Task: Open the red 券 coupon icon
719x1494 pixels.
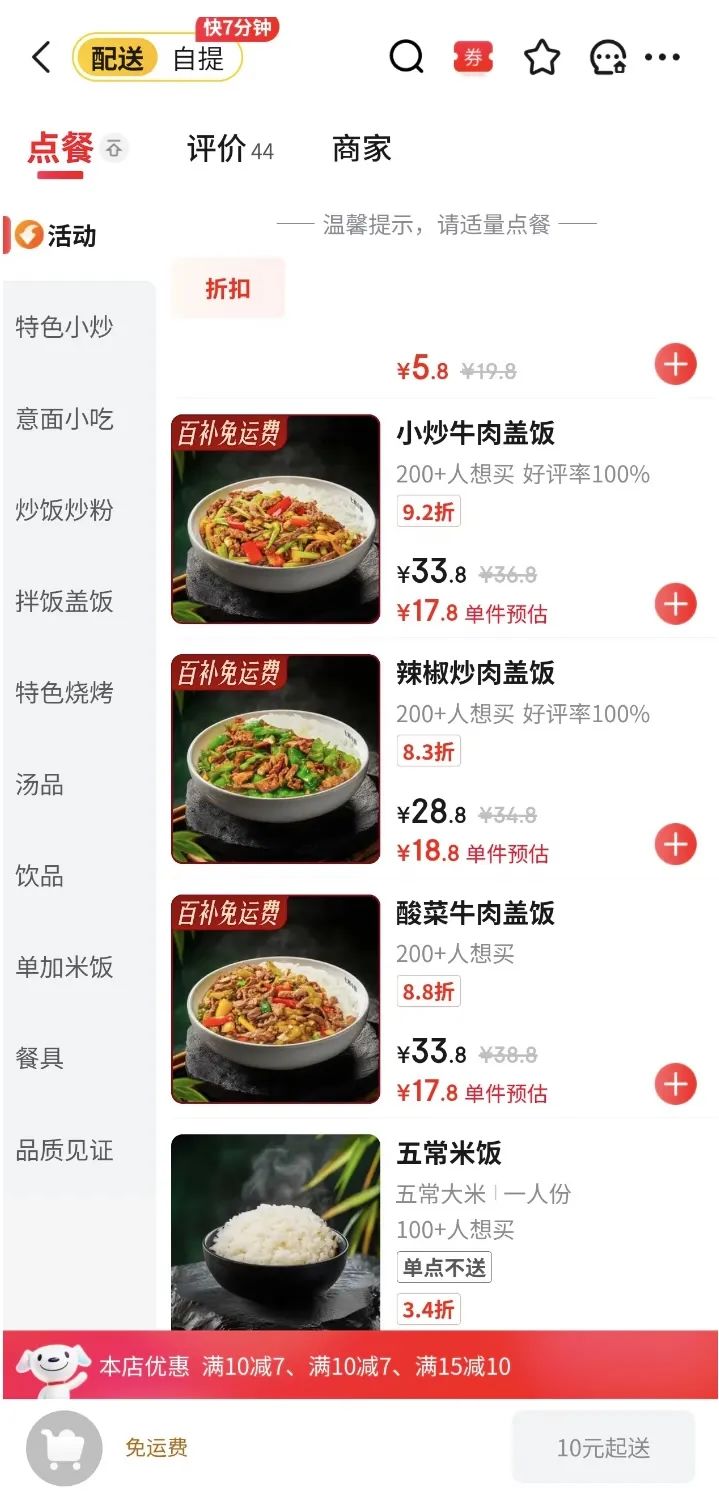Action: (x=474, y=58)
